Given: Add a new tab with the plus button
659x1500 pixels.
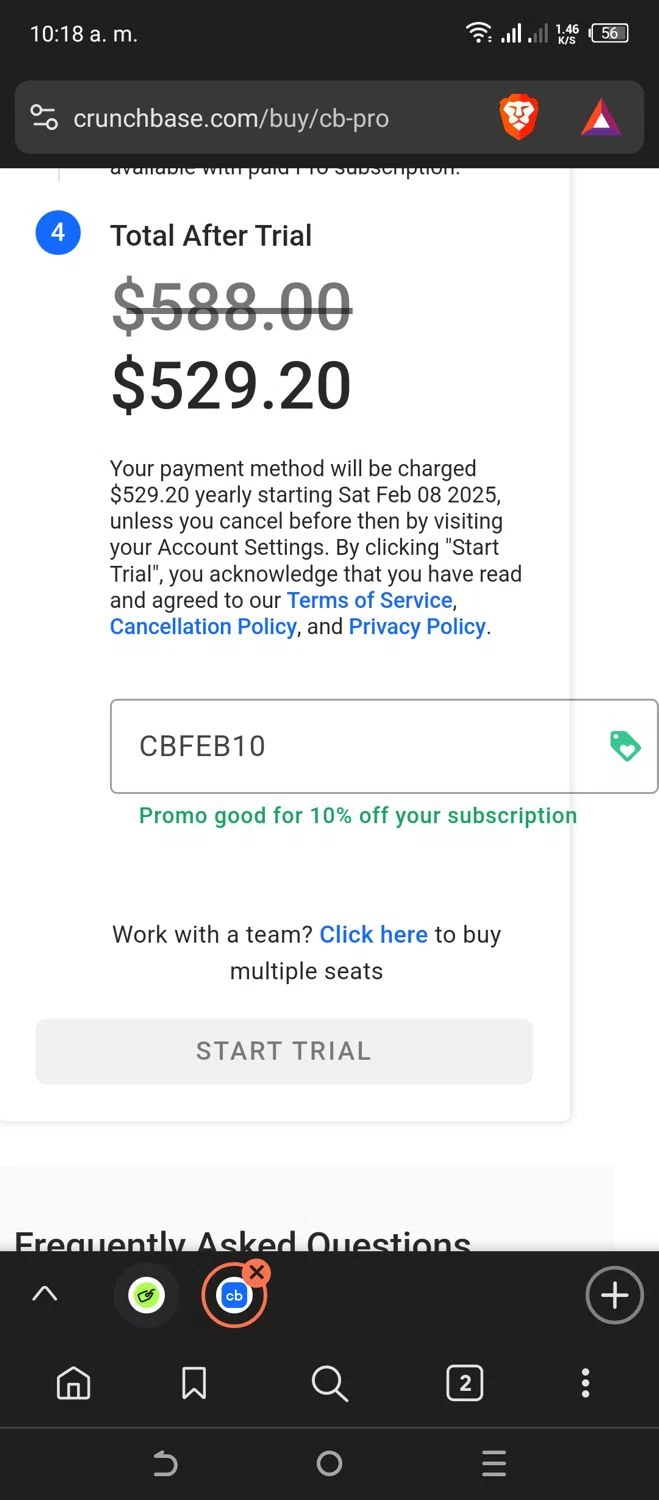Looking at the screenshot, I should click(x=614, y=1296).
